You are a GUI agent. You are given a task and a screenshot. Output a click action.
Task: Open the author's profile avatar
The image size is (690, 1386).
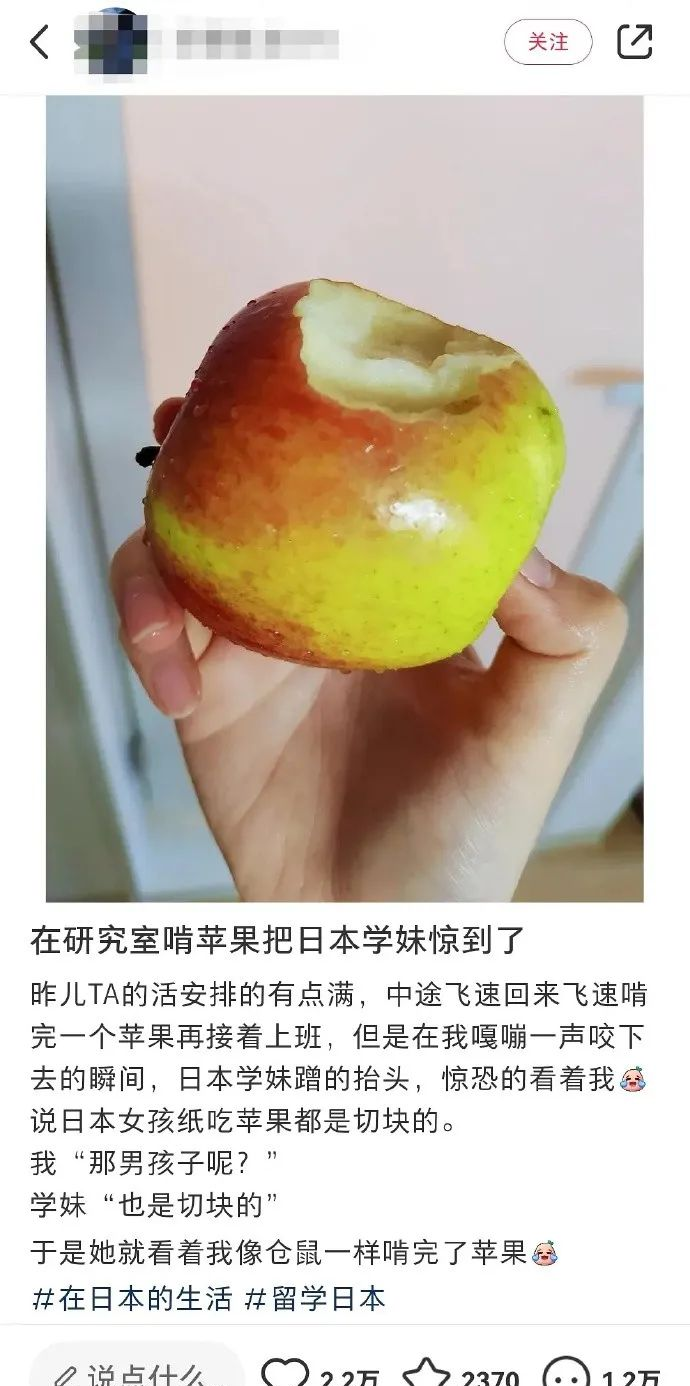click(111, 42)
